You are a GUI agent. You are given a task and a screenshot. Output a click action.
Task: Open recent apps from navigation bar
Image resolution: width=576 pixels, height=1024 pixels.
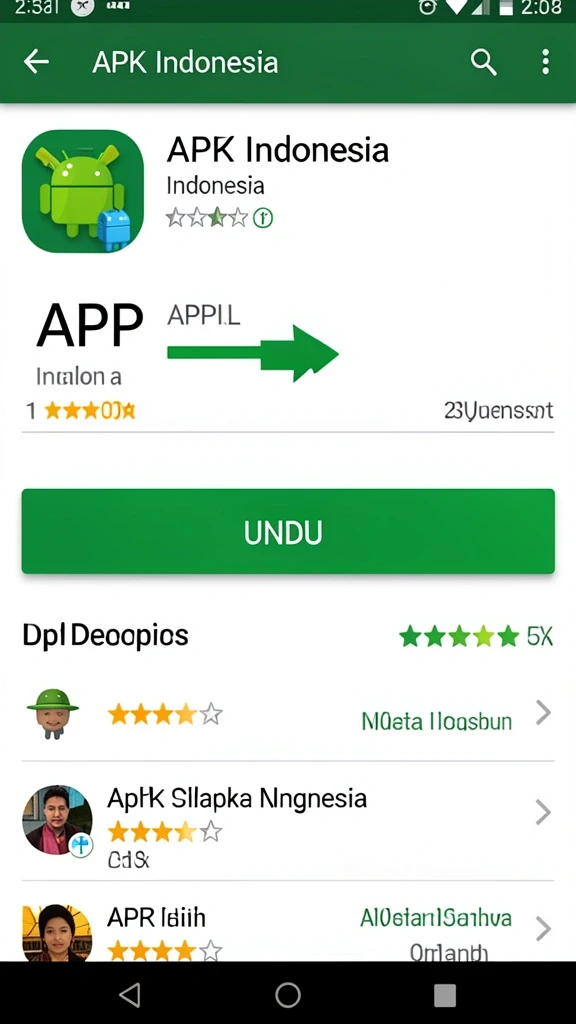(445, 995)
